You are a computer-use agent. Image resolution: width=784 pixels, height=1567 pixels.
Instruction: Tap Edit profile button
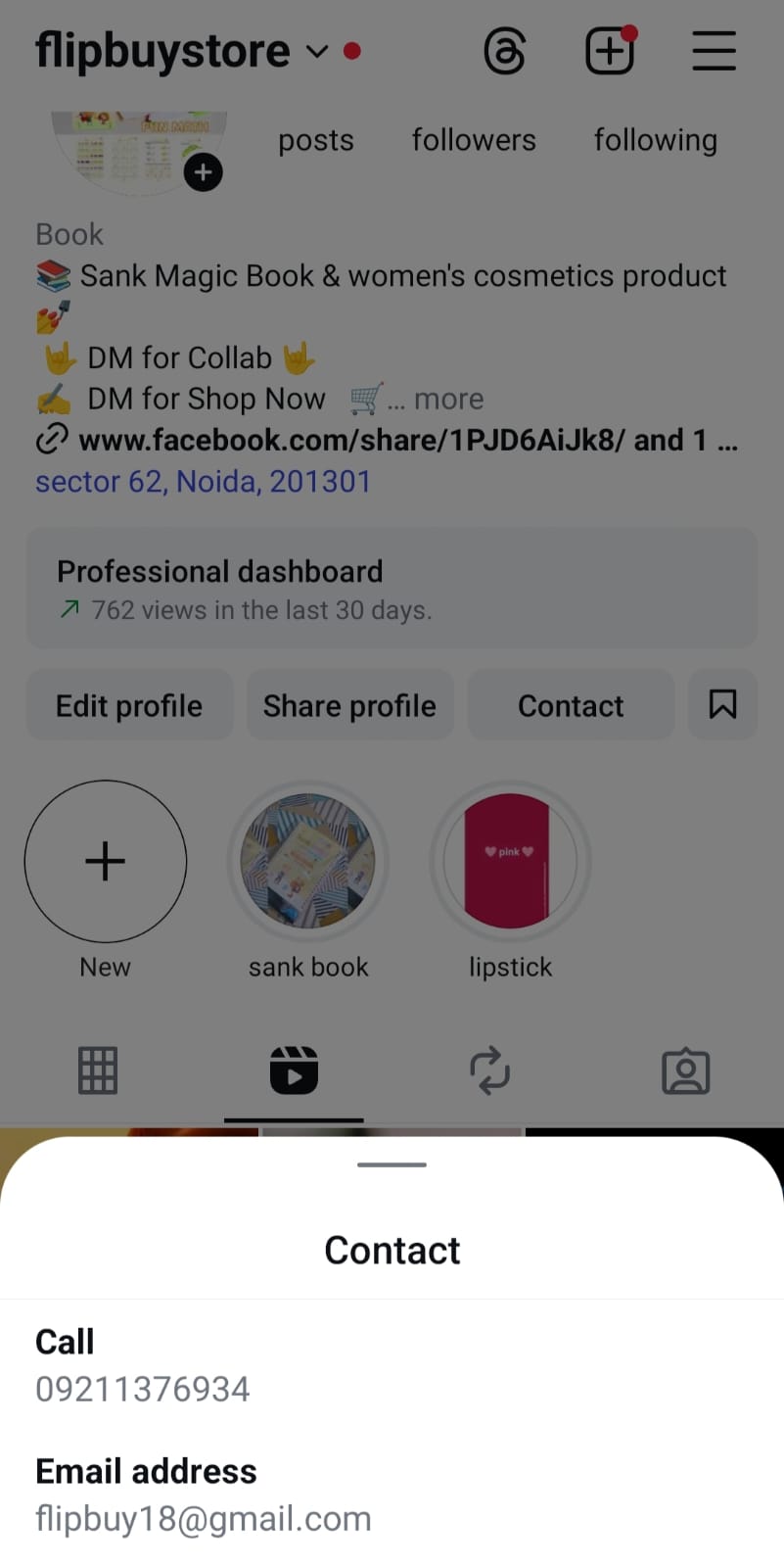129,705
